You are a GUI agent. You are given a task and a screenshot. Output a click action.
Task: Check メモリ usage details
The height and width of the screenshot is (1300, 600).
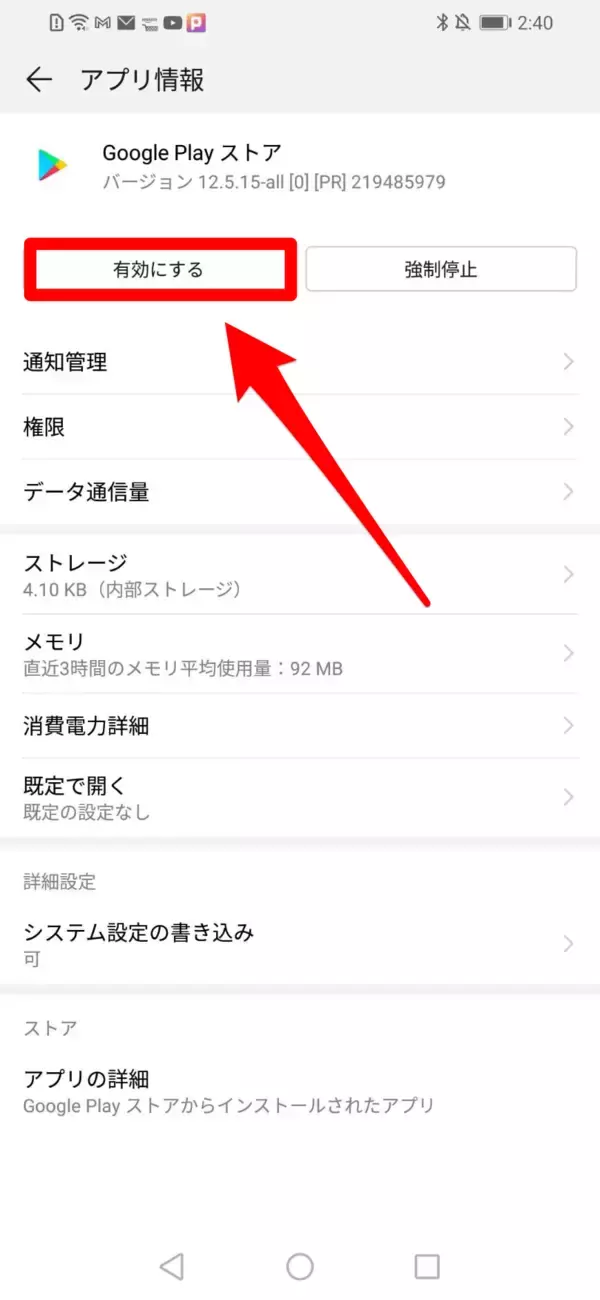tap(300, 654)
